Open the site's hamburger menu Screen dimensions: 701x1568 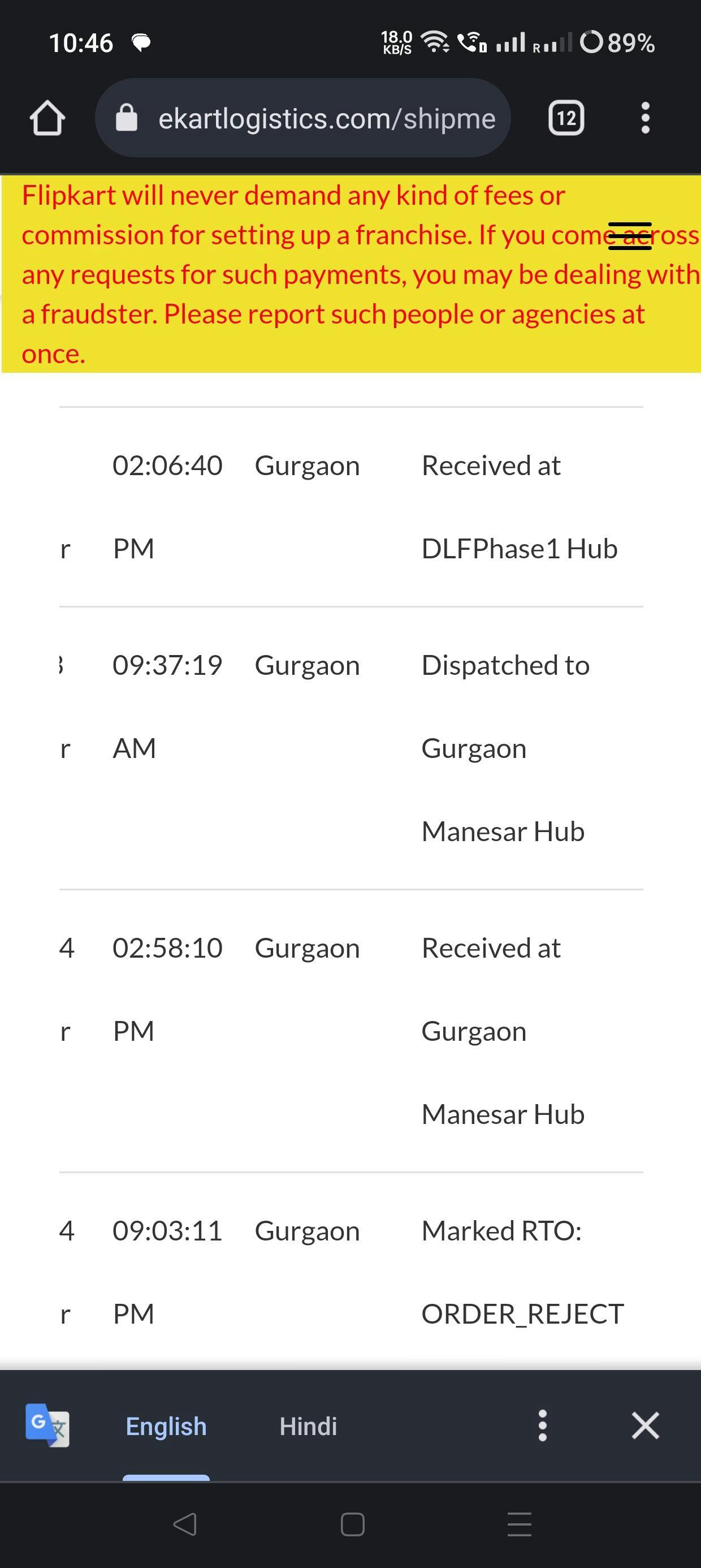pos(630,236)
